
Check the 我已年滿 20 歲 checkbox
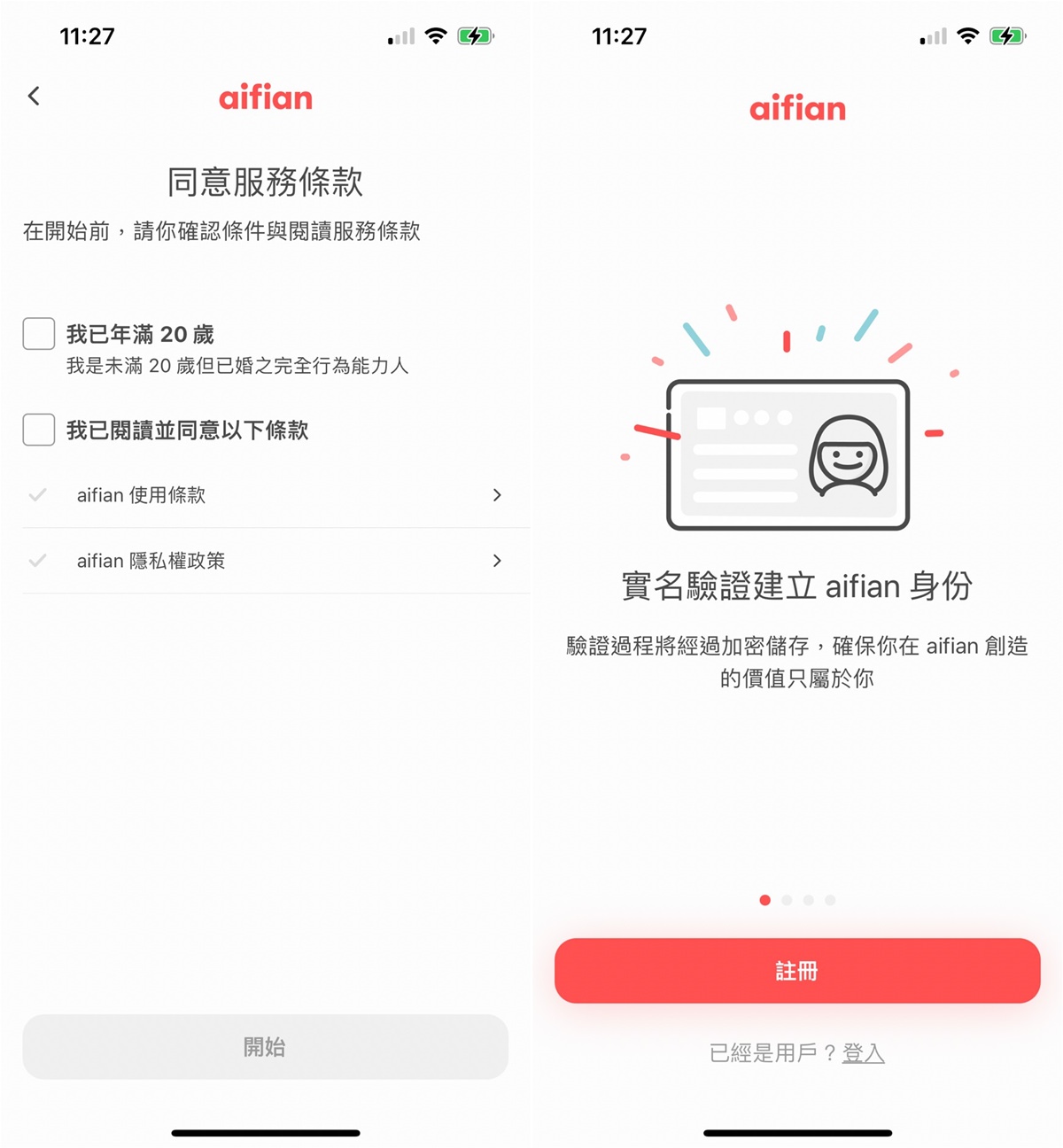[39, 334]
